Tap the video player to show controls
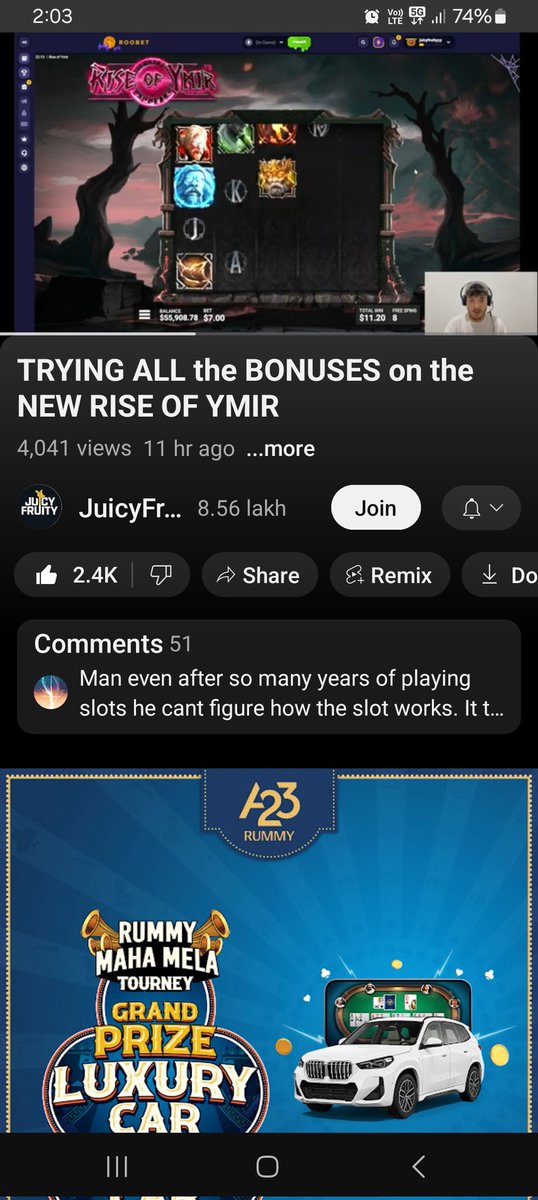Viewport: 538px width, 1200px height. 269,183
